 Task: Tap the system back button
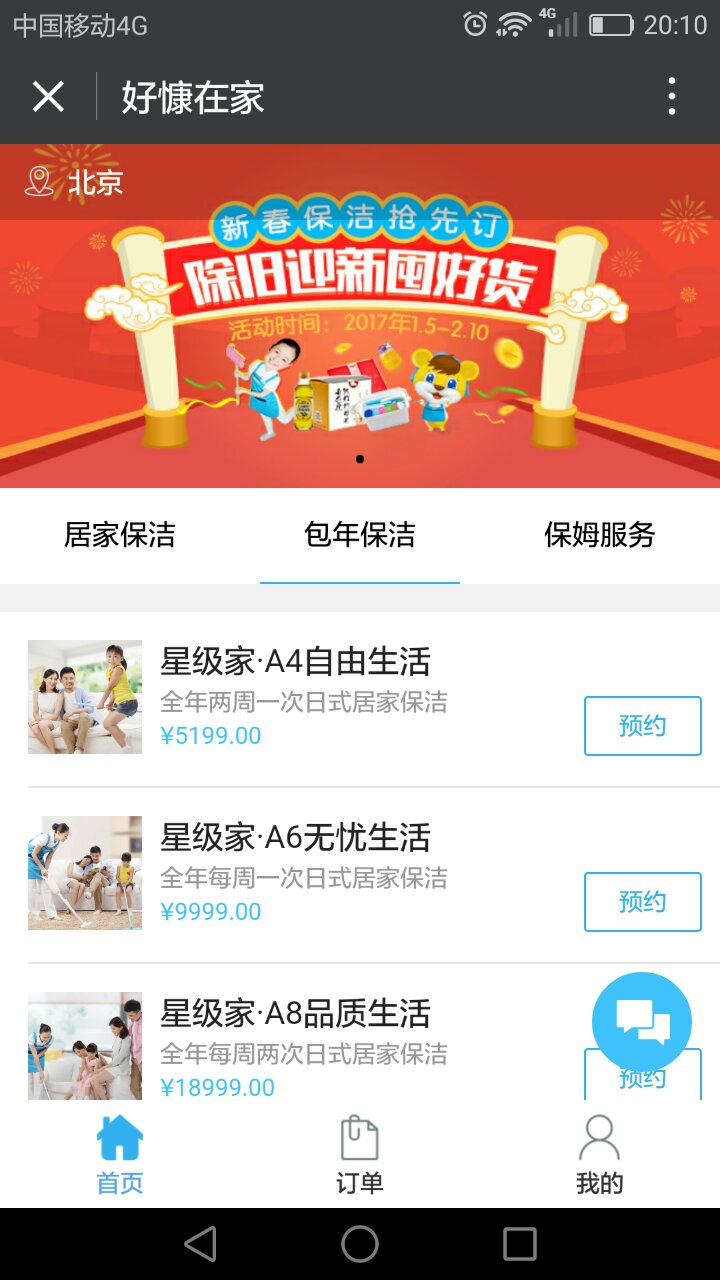(201, 1244)
